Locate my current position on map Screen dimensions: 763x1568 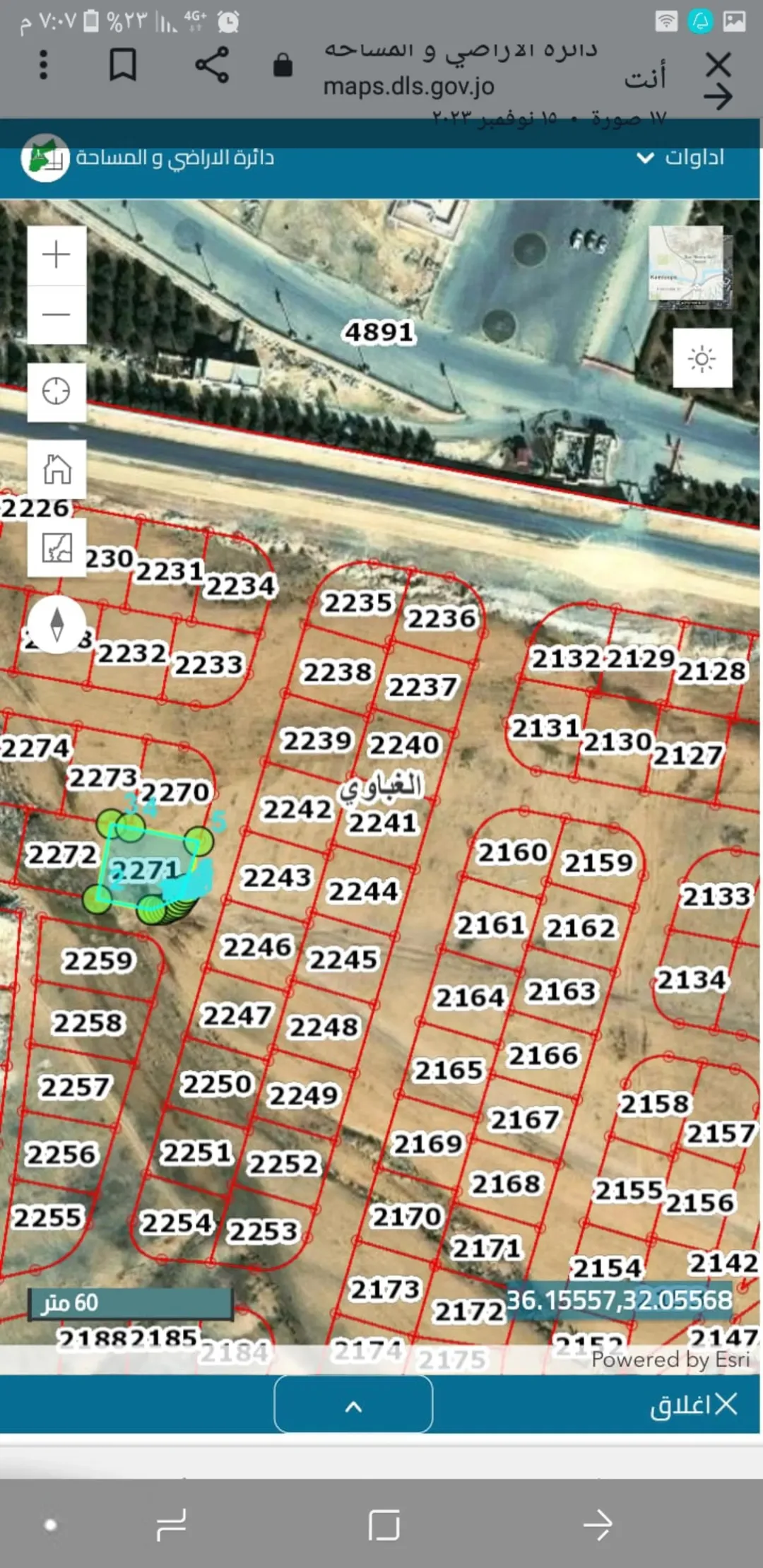57,391
